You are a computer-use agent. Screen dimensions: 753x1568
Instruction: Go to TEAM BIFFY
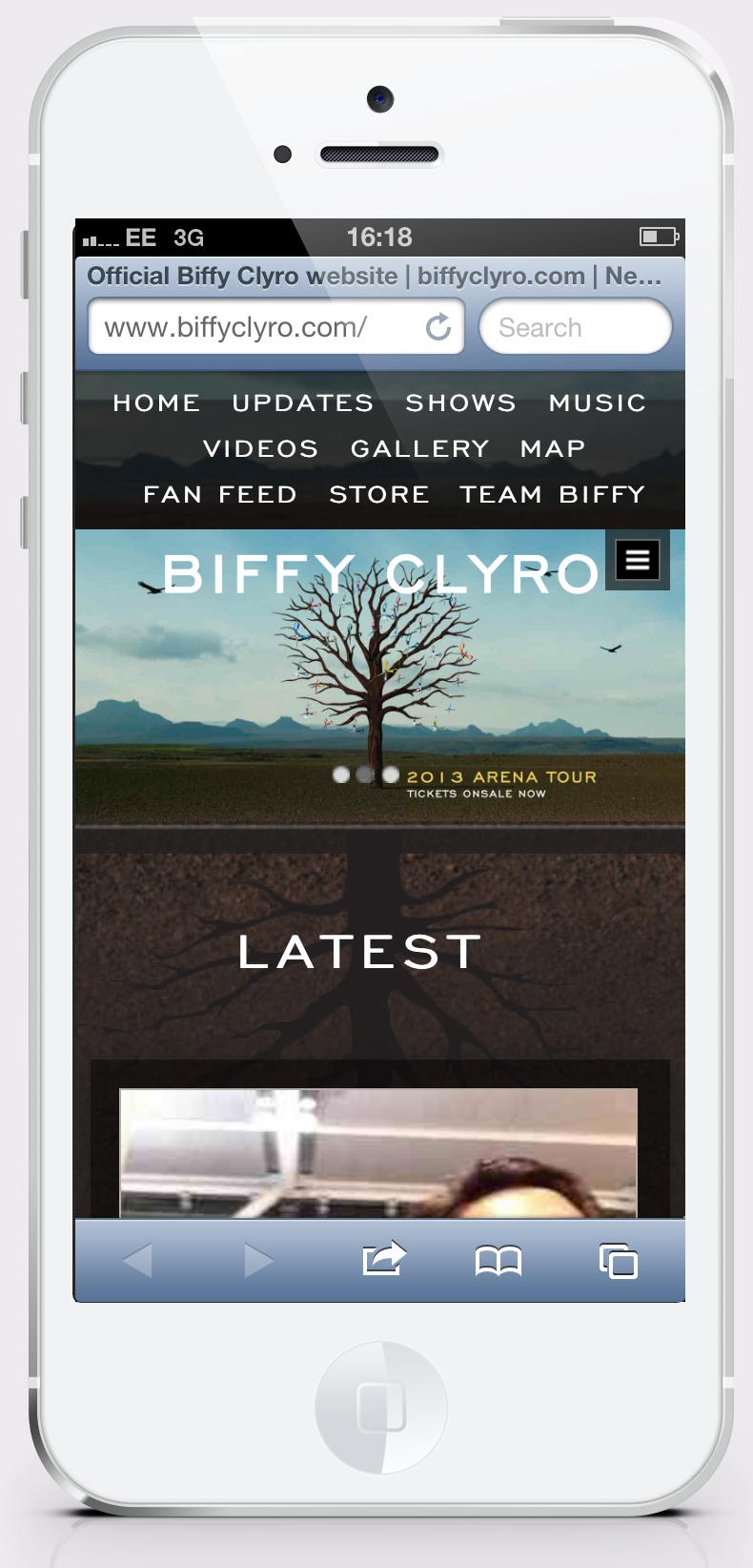(553, 495)
